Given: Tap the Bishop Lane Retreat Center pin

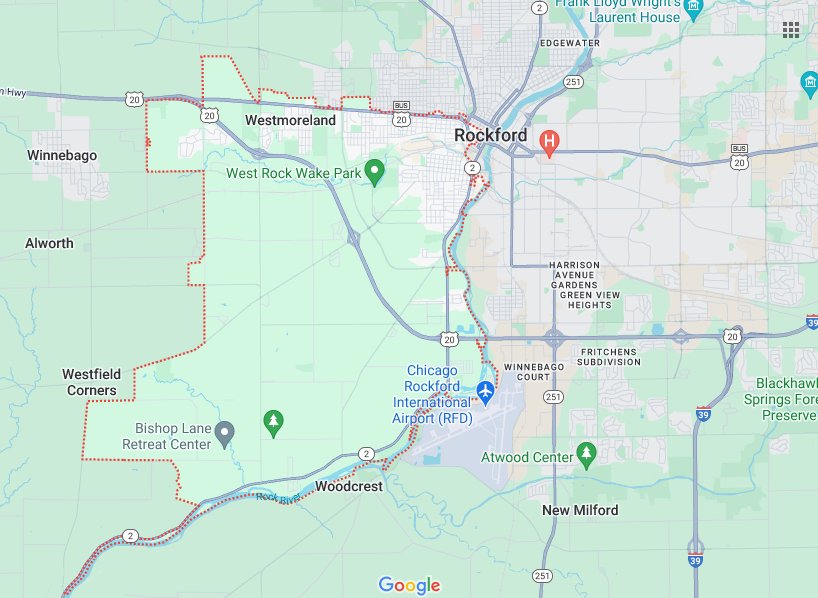Looking at the screenshot, I should (x=225, y=433).
